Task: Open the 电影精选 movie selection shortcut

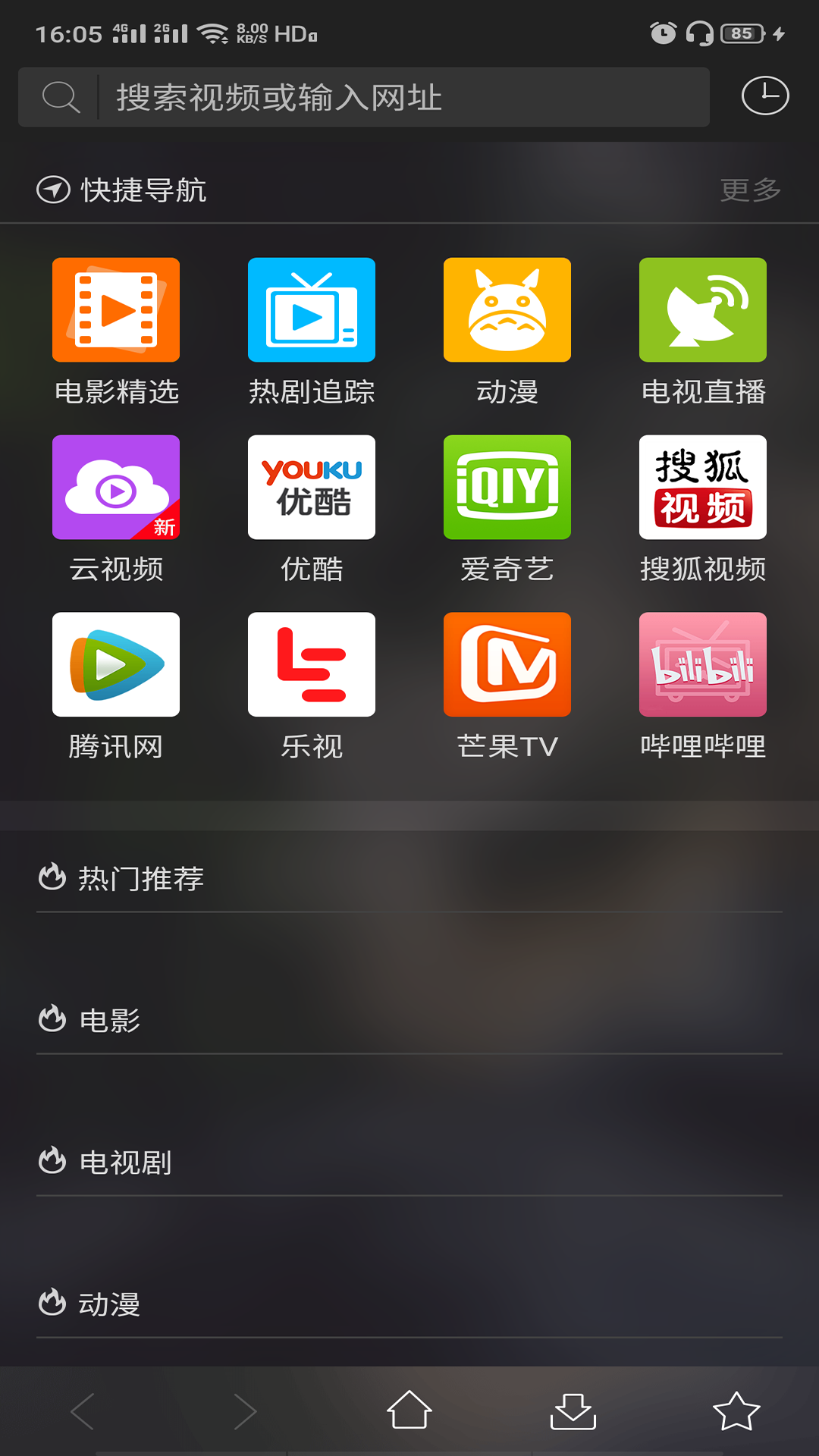Action: [x=115, y=309]
